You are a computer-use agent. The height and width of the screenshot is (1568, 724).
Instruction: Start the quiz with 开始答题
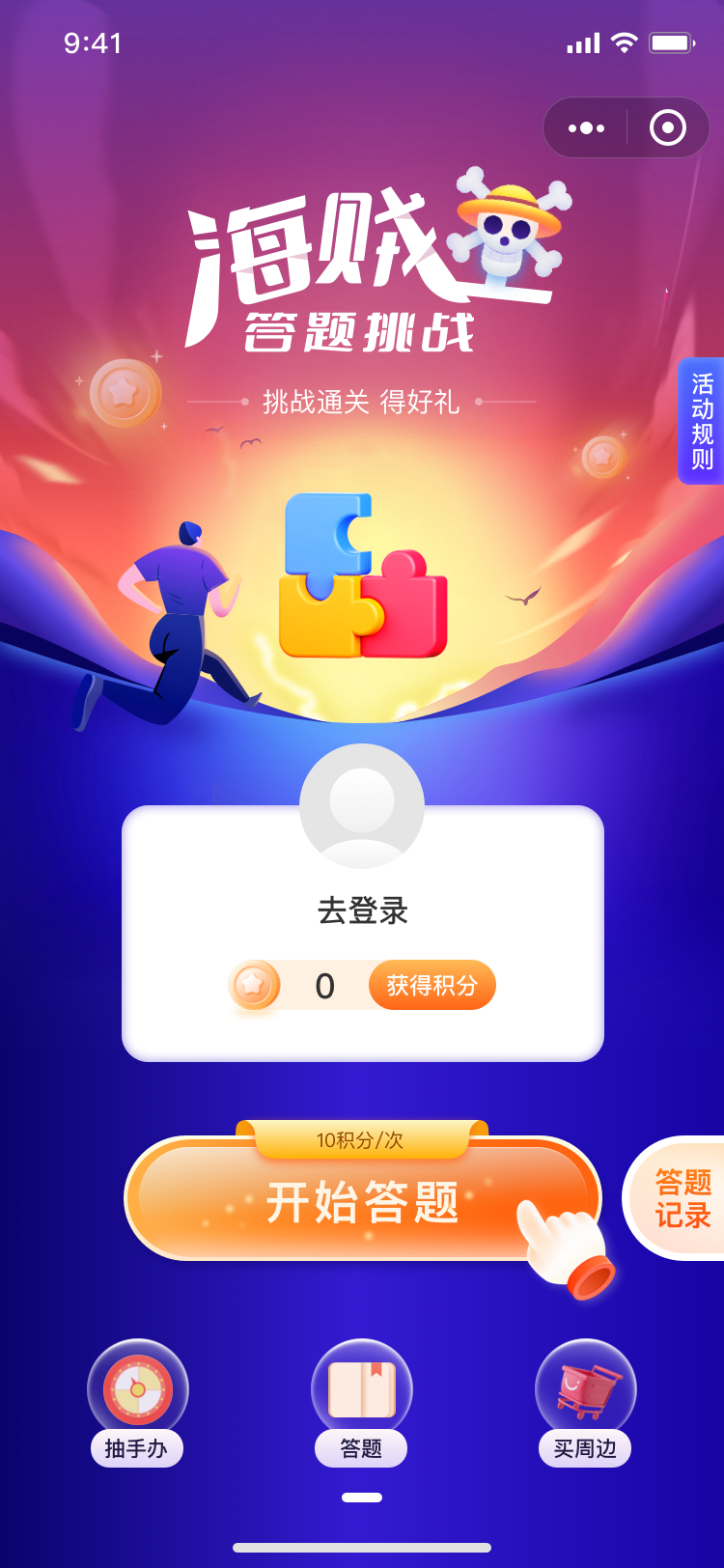[362, 1202]
